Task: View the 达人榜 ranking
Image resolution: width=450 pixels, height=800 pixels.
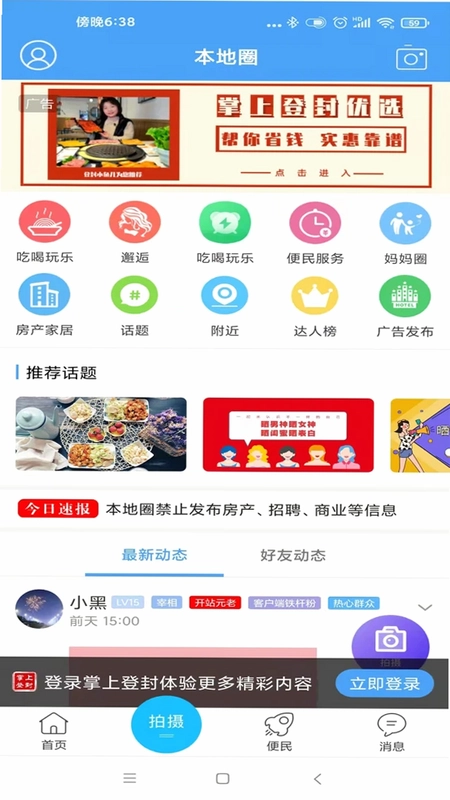Action: coord(315,306)
